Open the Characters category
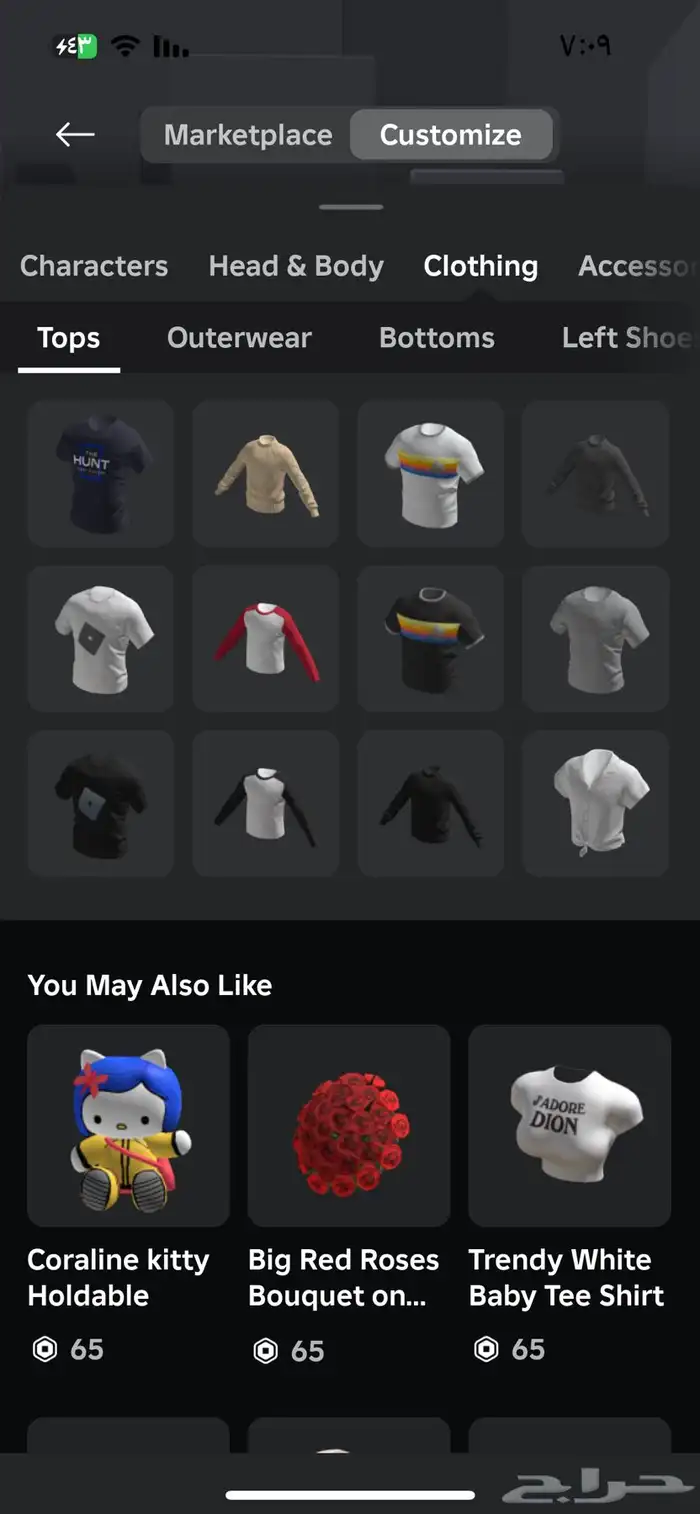This screenshot has height=1514, width=700. coord(94,266)
